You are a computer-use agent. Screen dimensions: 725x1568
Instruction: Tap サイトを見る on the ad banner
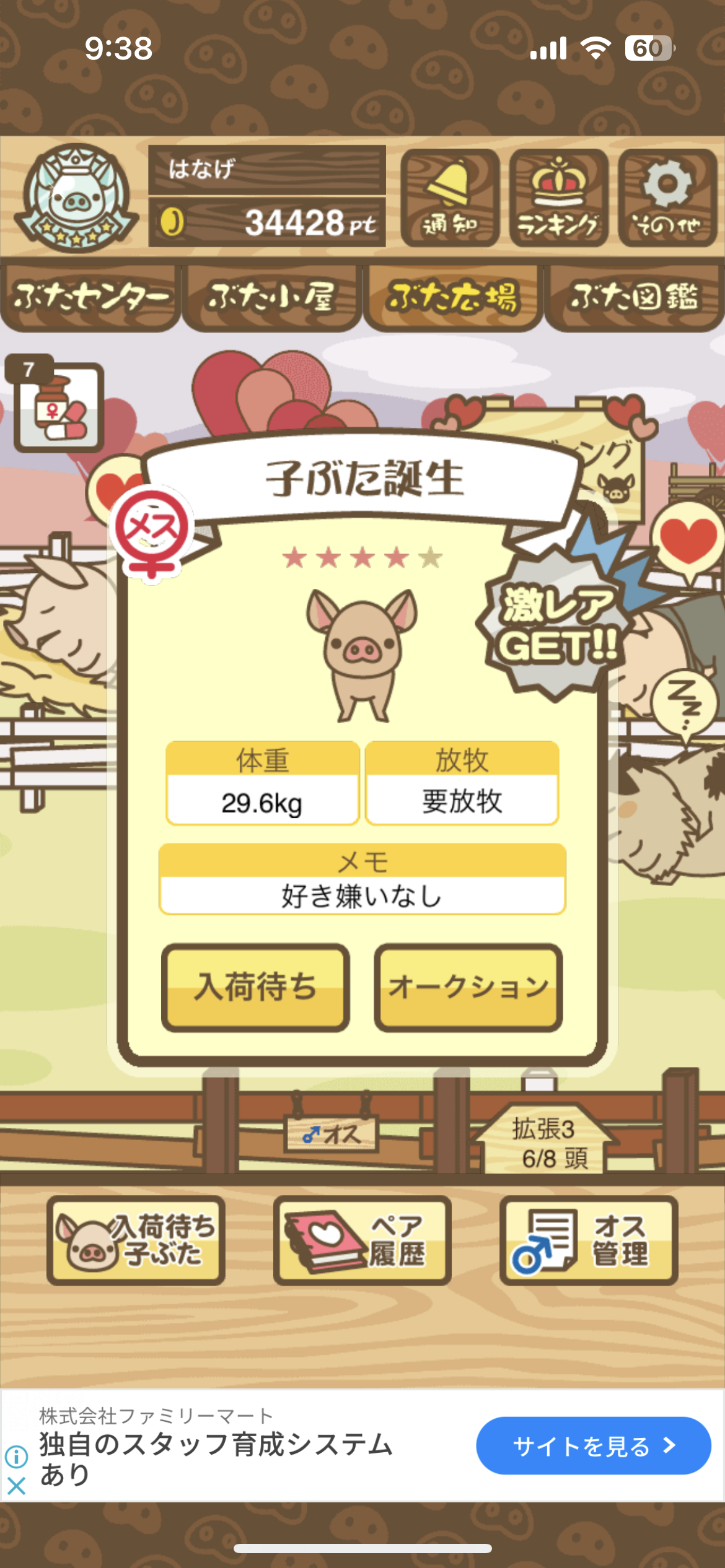[593, 1445]
